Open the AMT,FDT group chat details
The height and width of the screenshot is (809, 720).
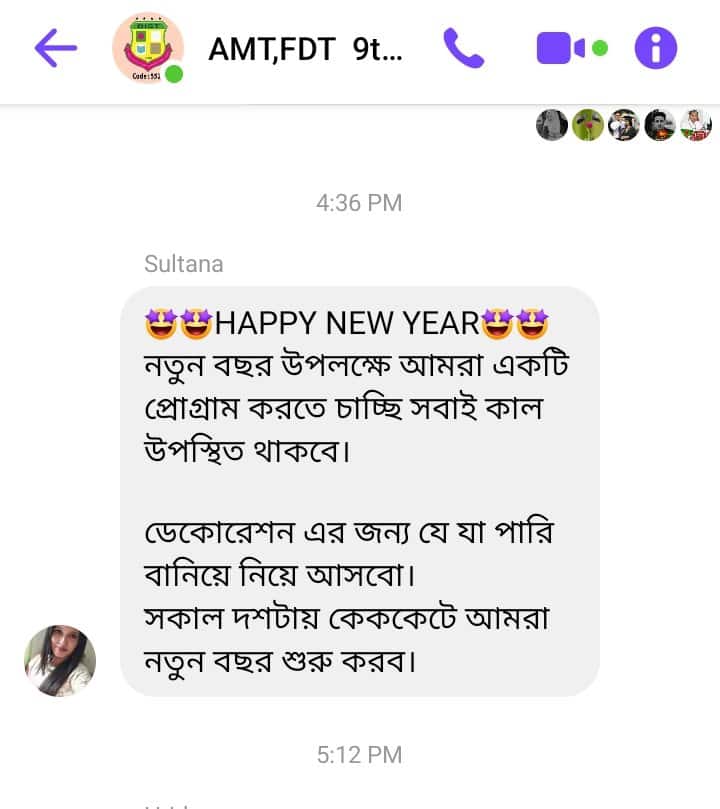click(x=305, y=49)
